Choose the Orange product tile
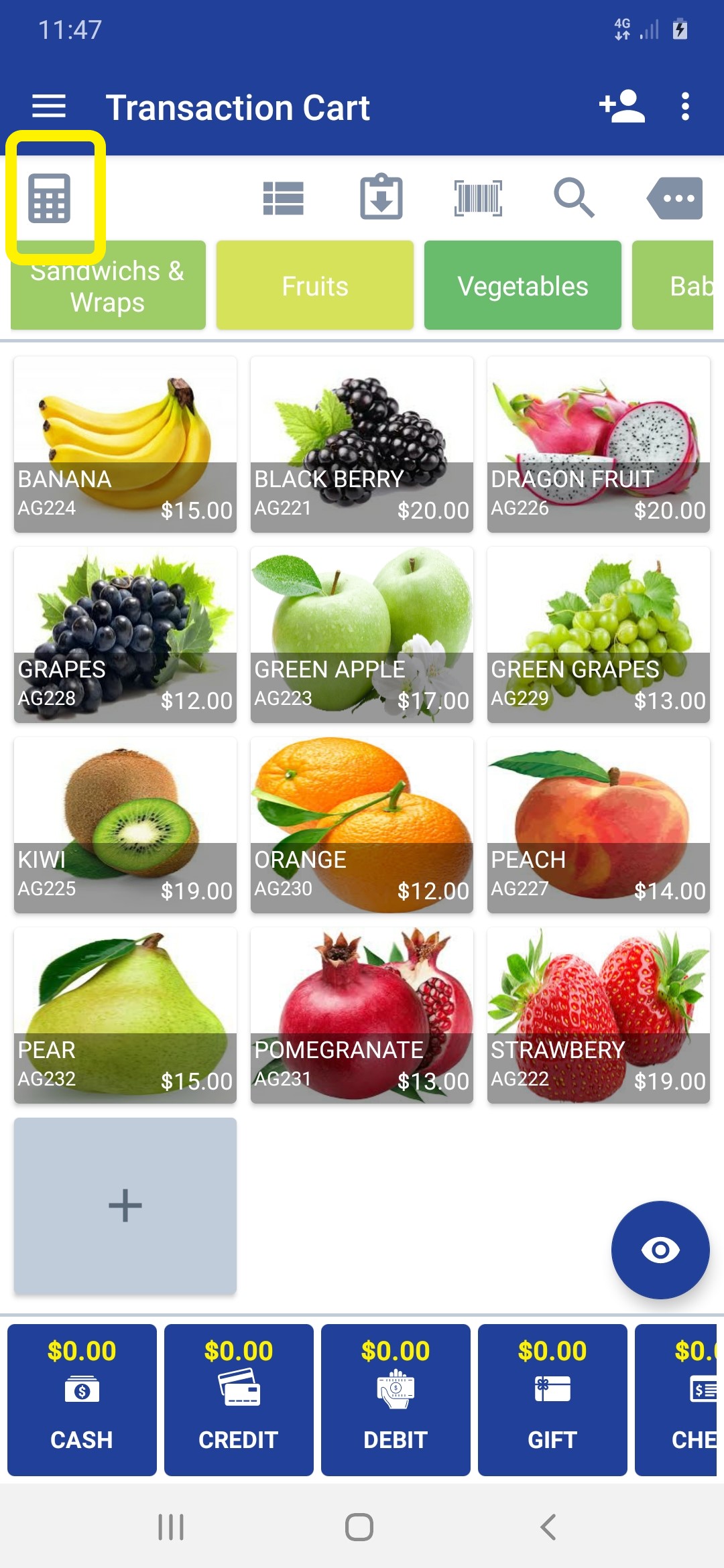This screenshot has height=1568, width=724. tap(362, 825)
